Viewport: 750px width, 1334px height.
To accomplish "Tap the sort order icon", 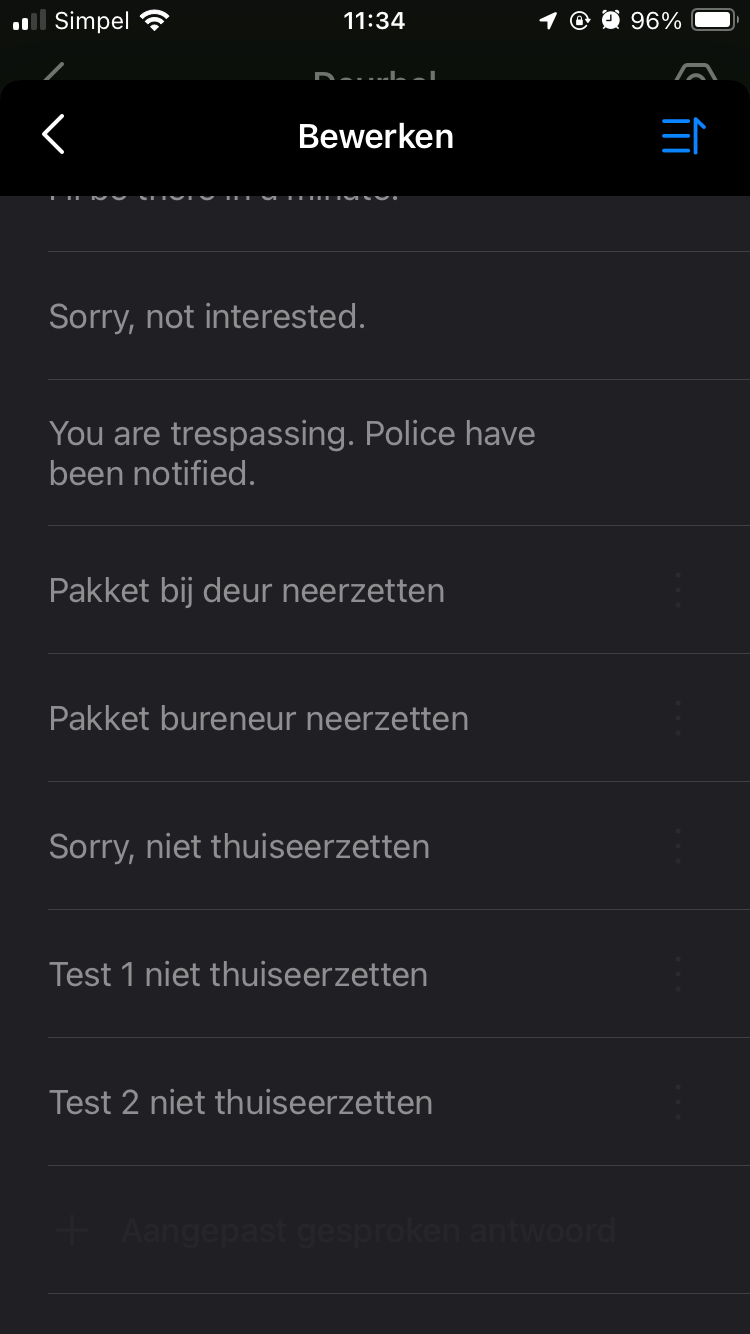I will 684,135.
